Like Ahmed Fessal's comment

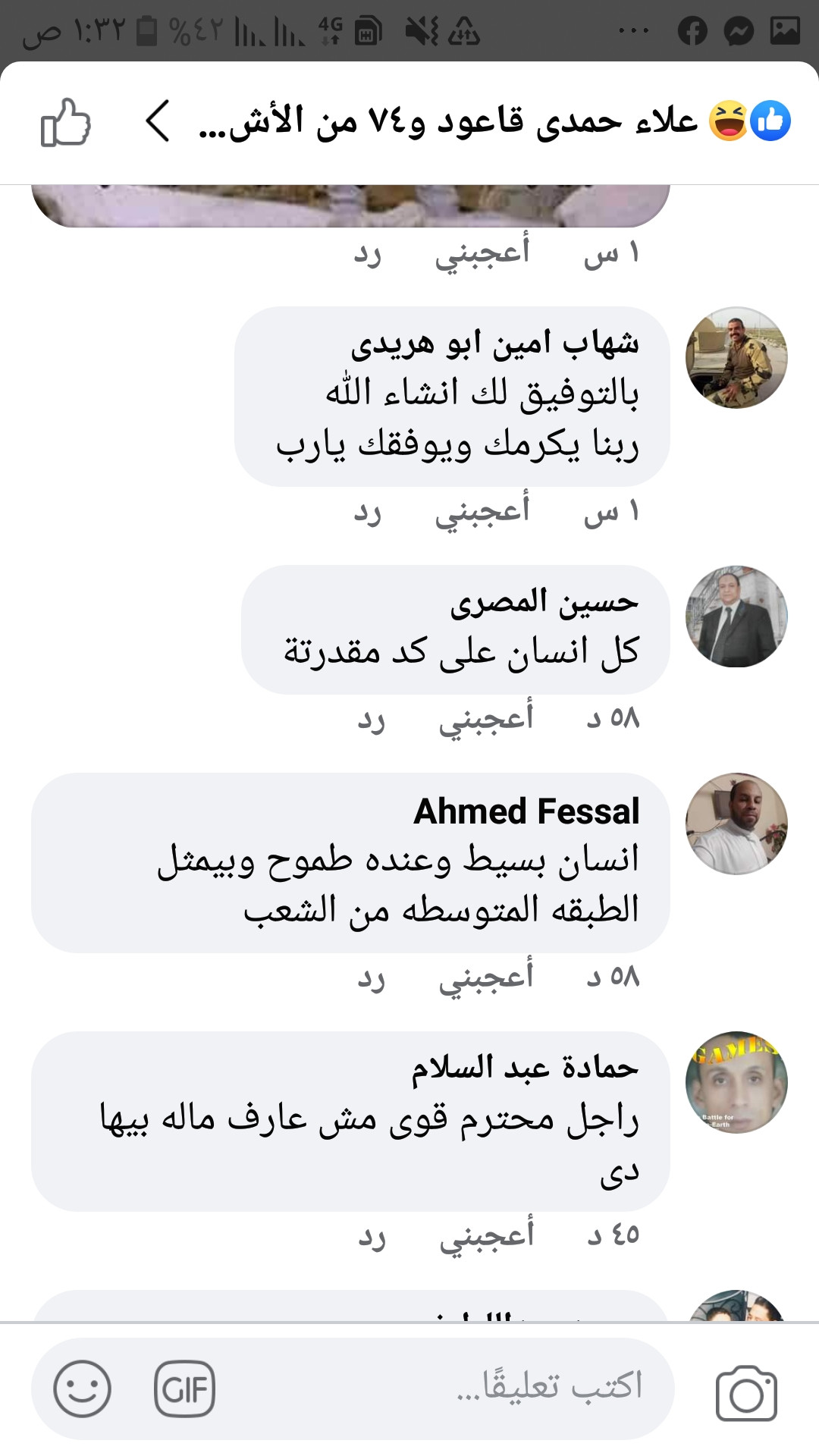[486, 977]
